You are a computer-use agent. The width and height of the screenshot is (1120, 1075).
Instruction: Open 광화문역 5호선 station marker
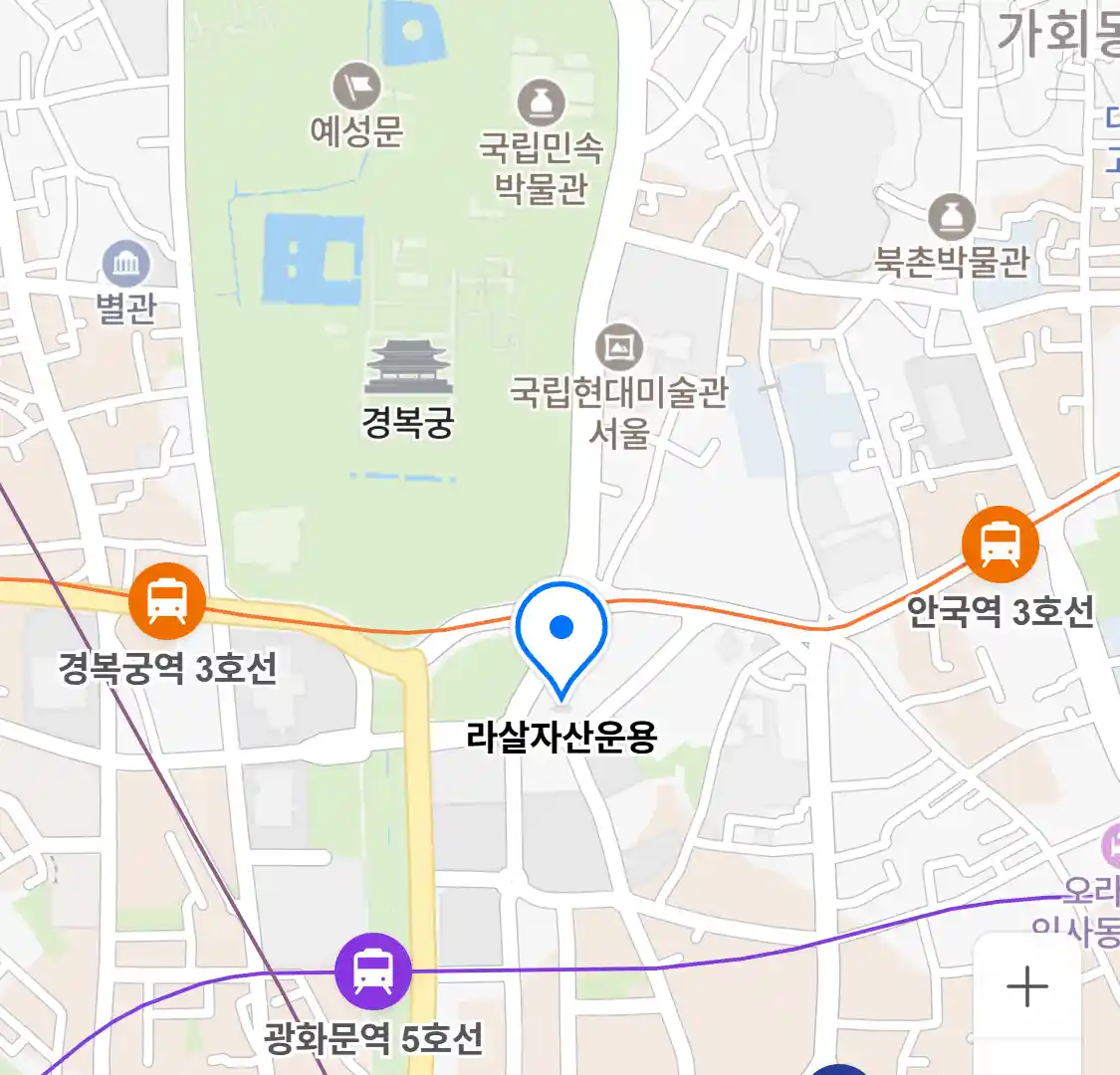[372, 970]
